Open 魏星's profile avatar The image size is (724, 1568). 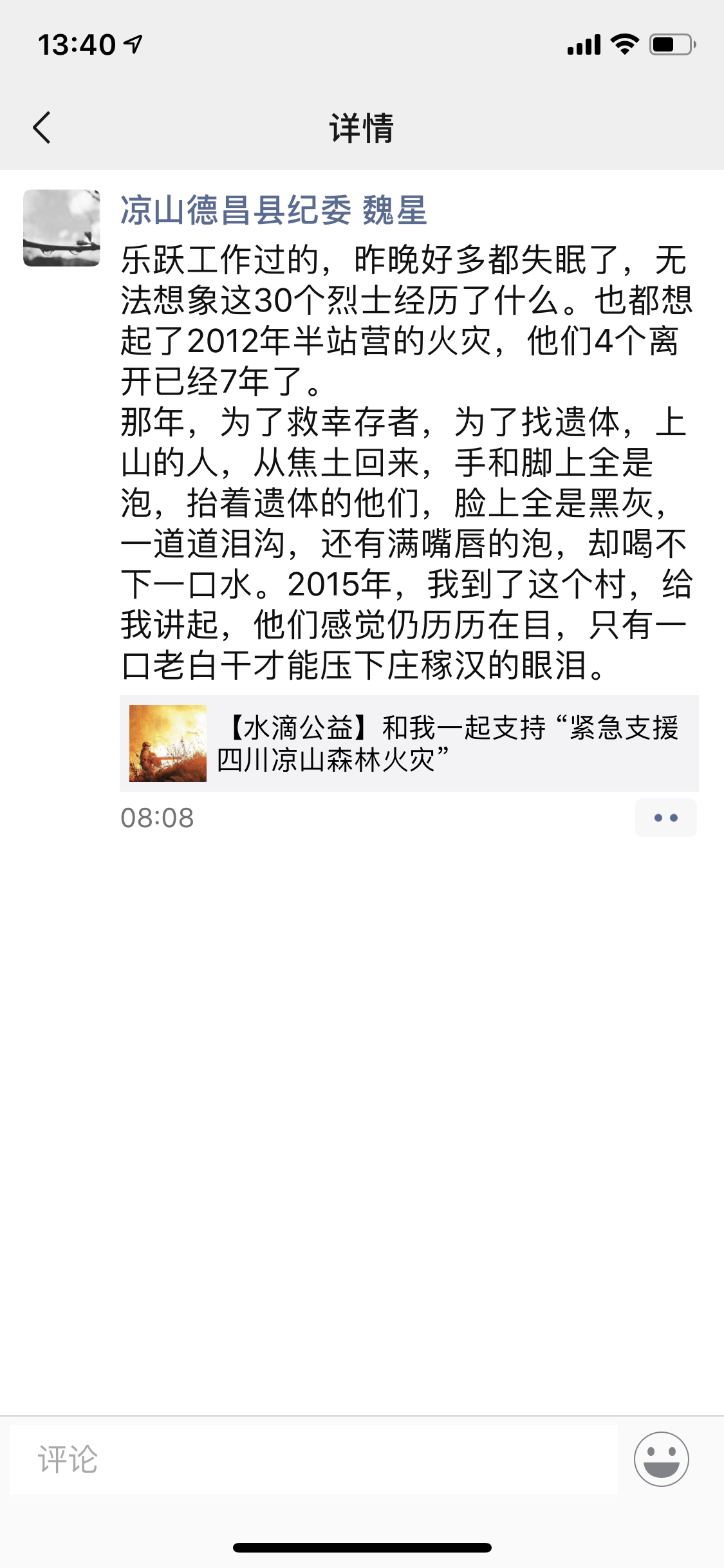pyautogui.click(x=62, y=228)
